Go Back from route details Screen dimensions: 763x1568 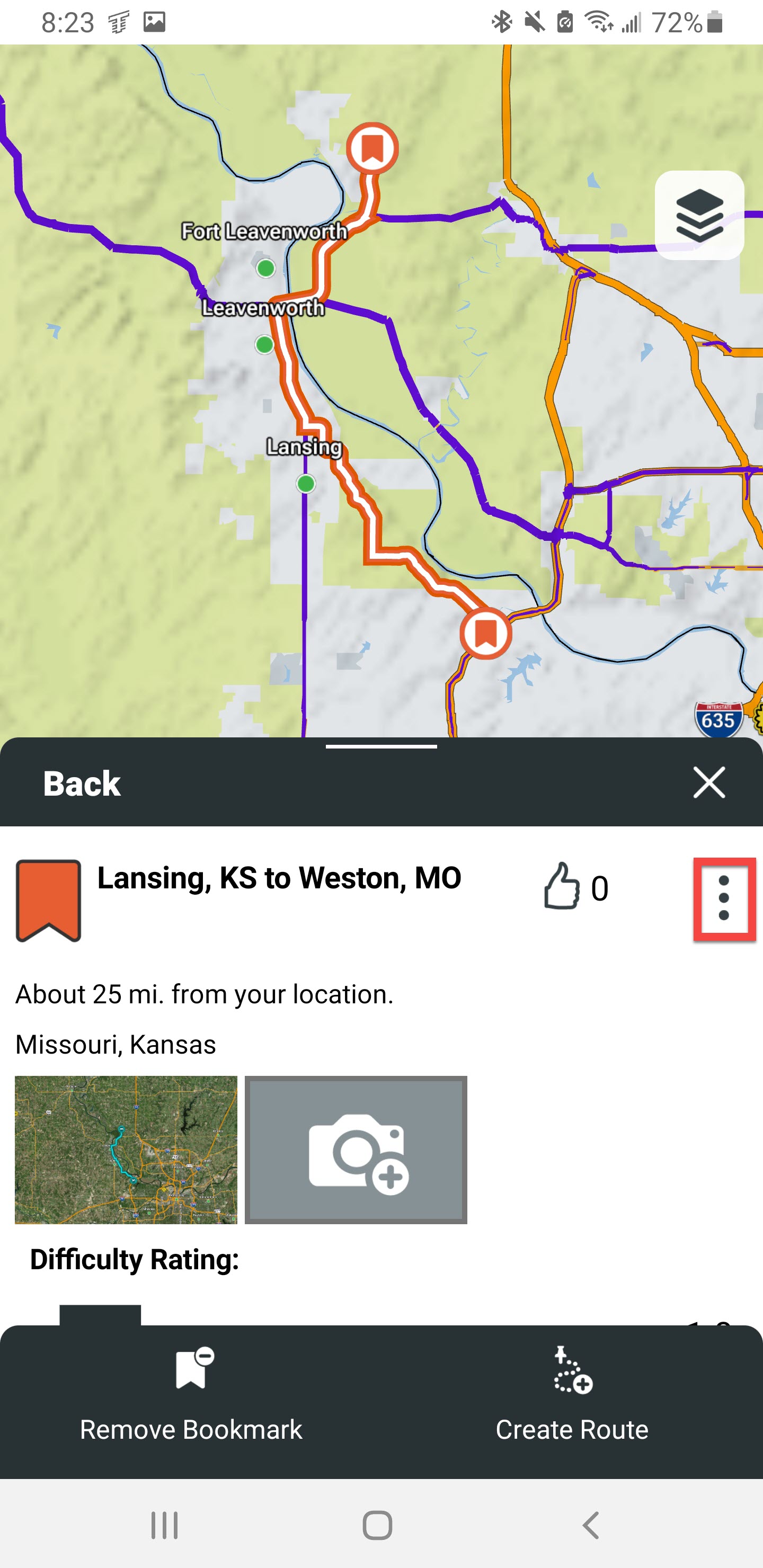click(82, 783)
